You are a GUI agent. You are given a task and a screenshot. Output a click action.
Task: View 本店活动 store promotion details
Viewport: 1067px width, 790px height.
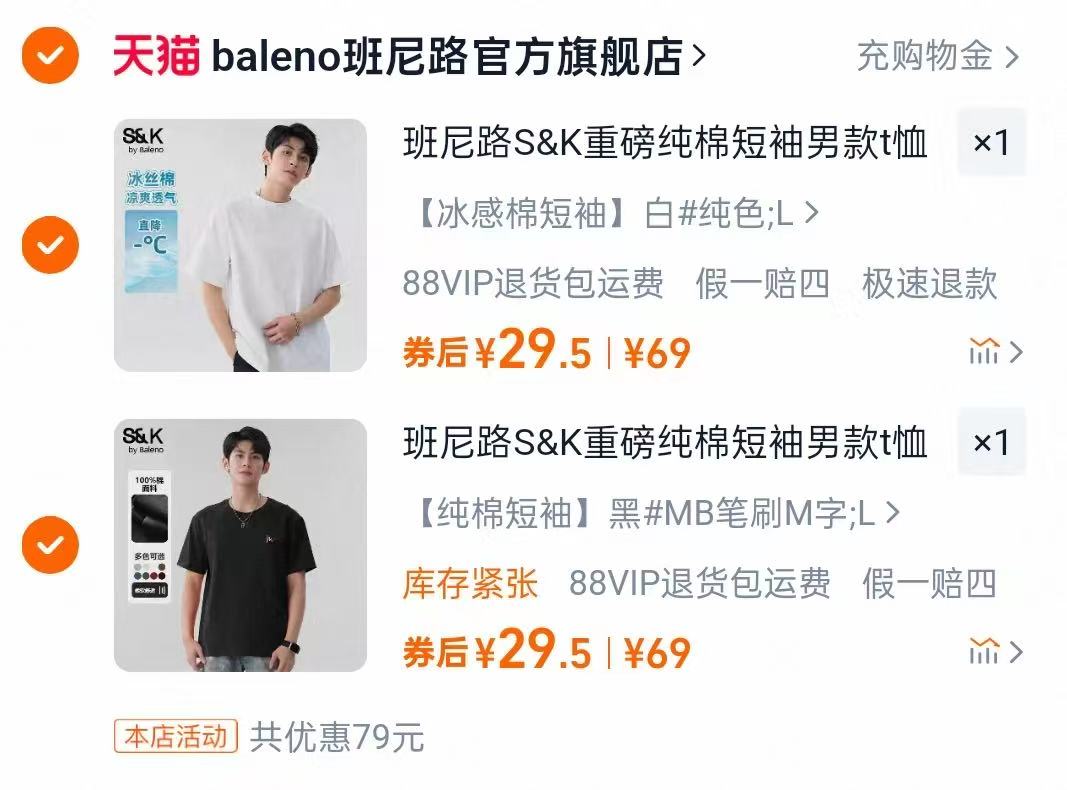[x=176, y=738]
